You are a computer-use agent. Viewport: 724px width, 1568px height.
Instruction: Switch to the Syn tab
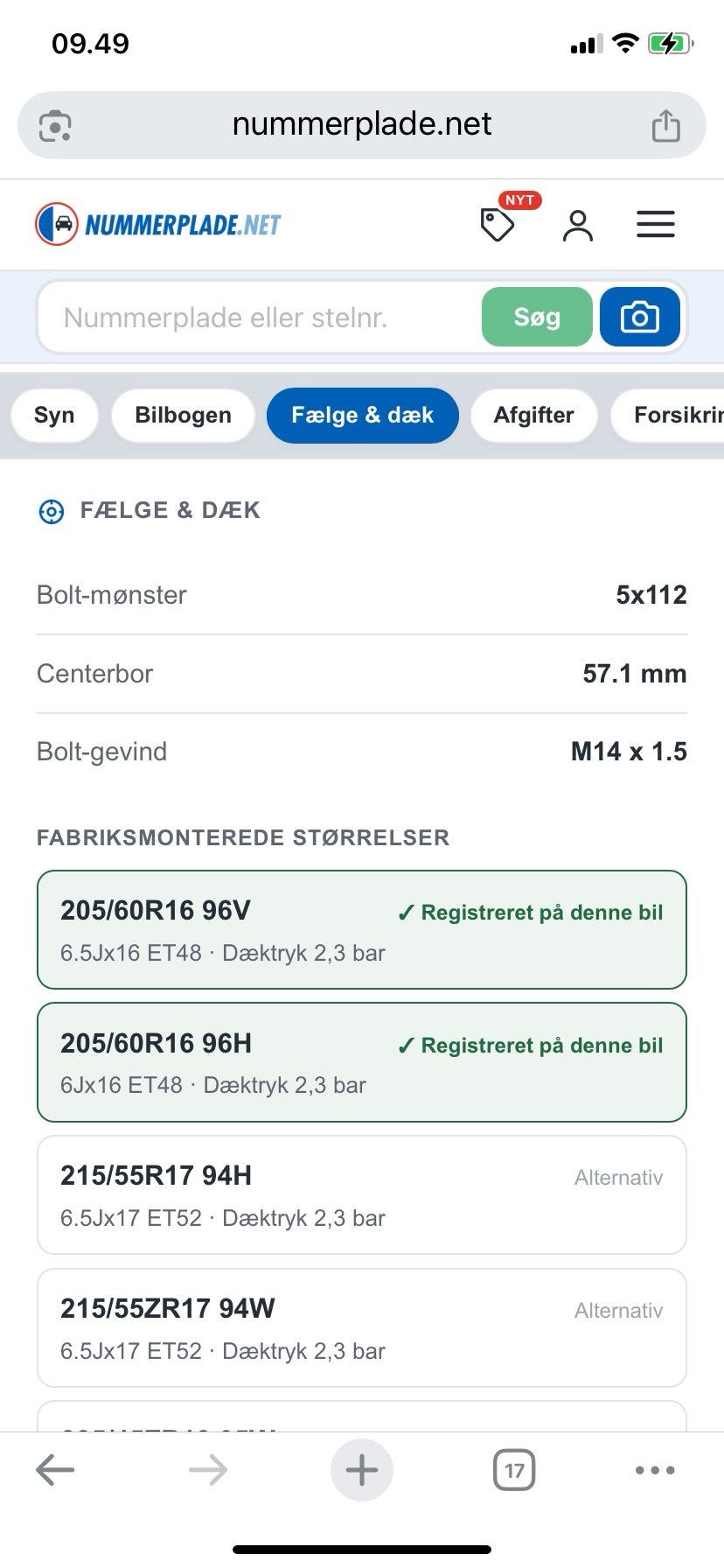pyautogui.click(x=54, y=416)
